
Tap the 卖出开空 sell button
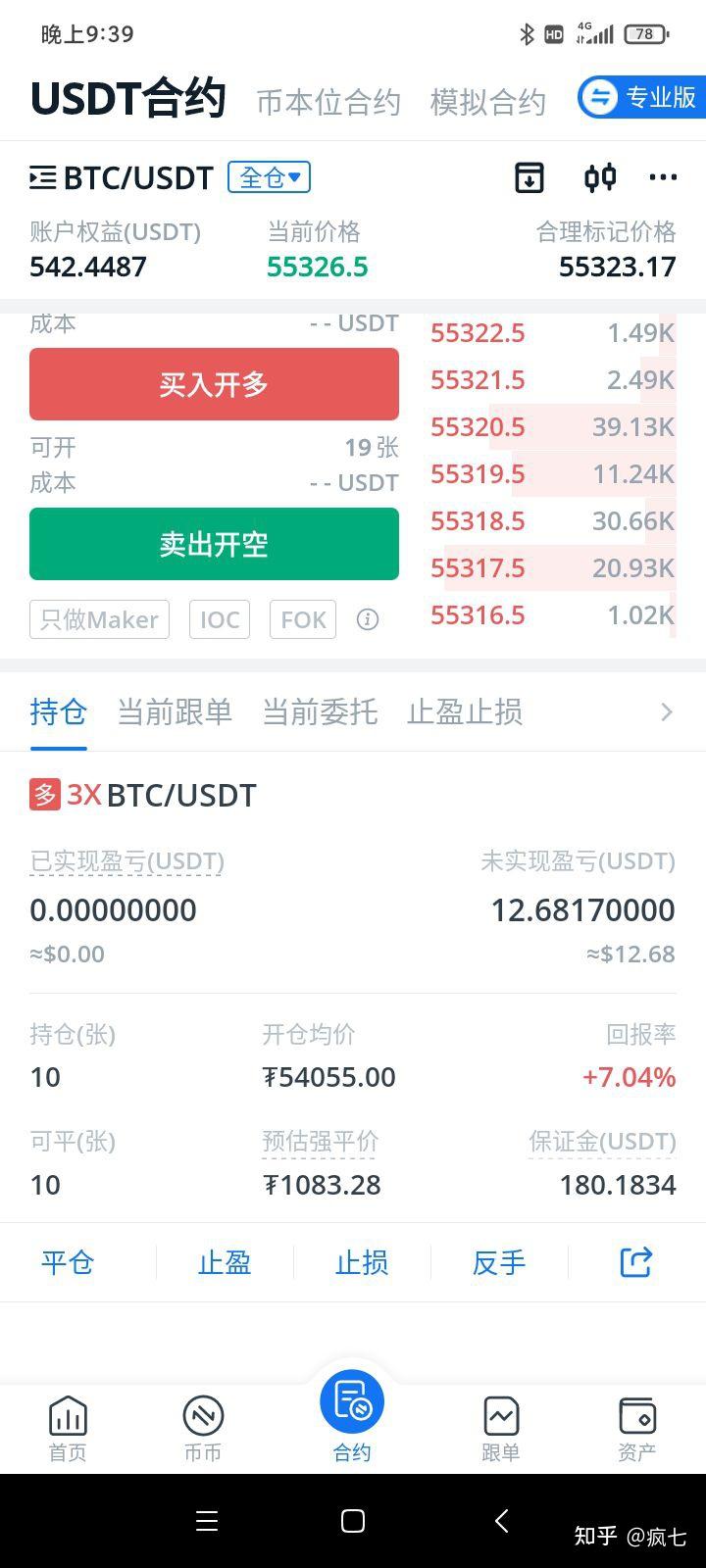click(214, 544)
